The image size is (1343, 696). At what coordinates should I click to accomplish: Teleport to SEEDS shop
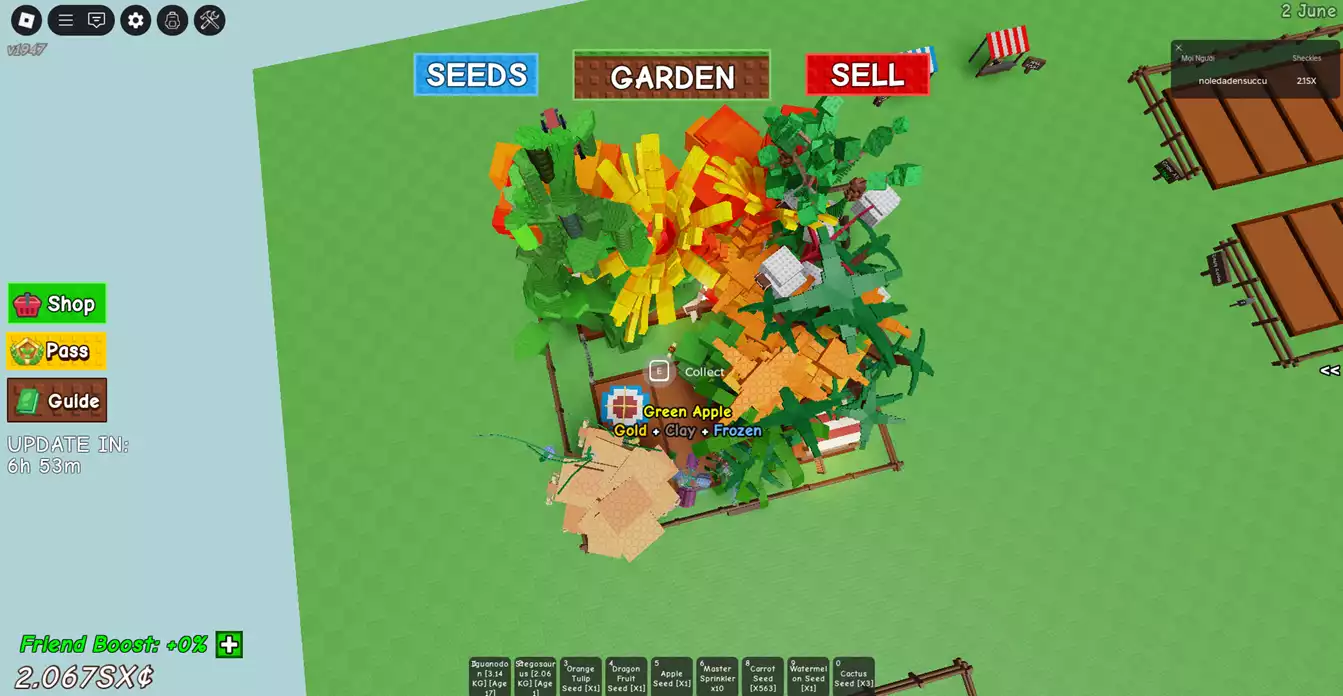(476, 75)
